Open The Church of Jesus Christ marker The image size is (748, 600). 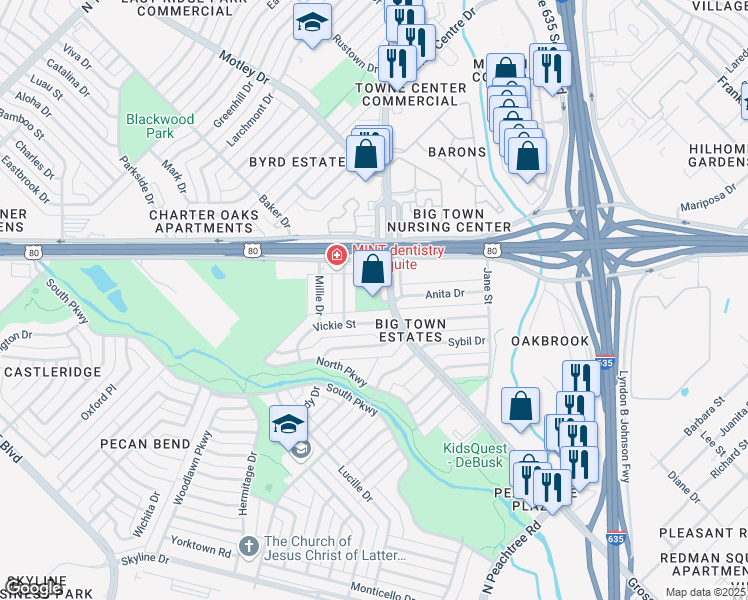pyautogui.click(x=249, y=547)
